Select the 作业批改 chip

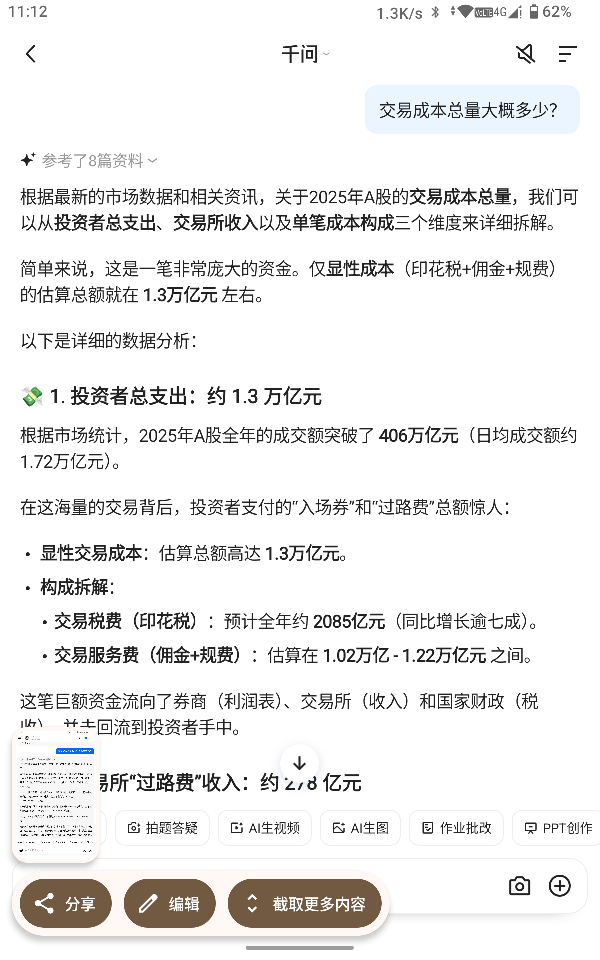(x=456, y=828)
